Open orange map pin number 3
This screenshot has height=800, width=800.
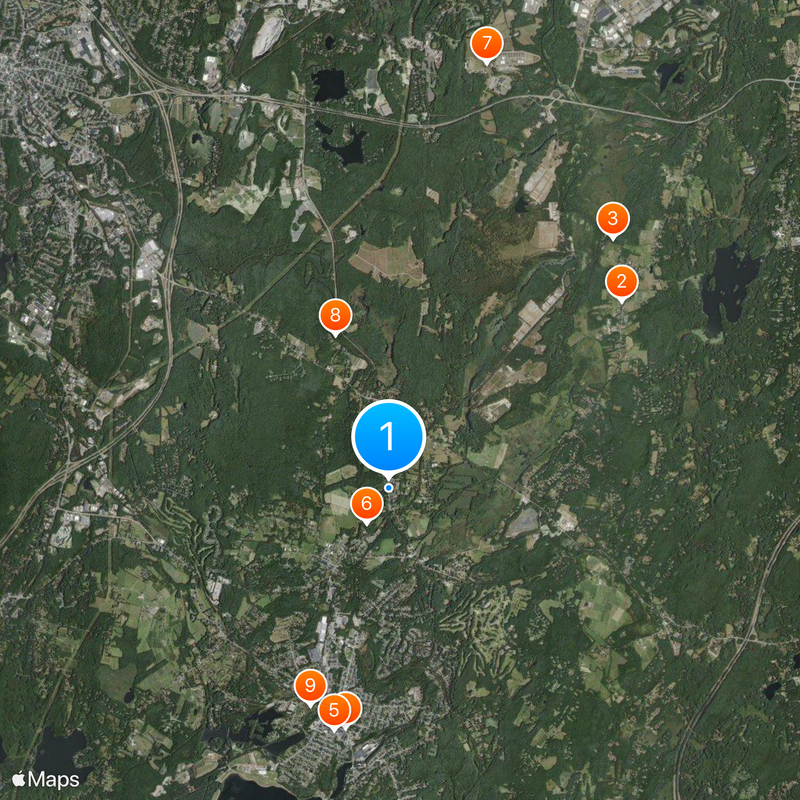click(612, 218)
